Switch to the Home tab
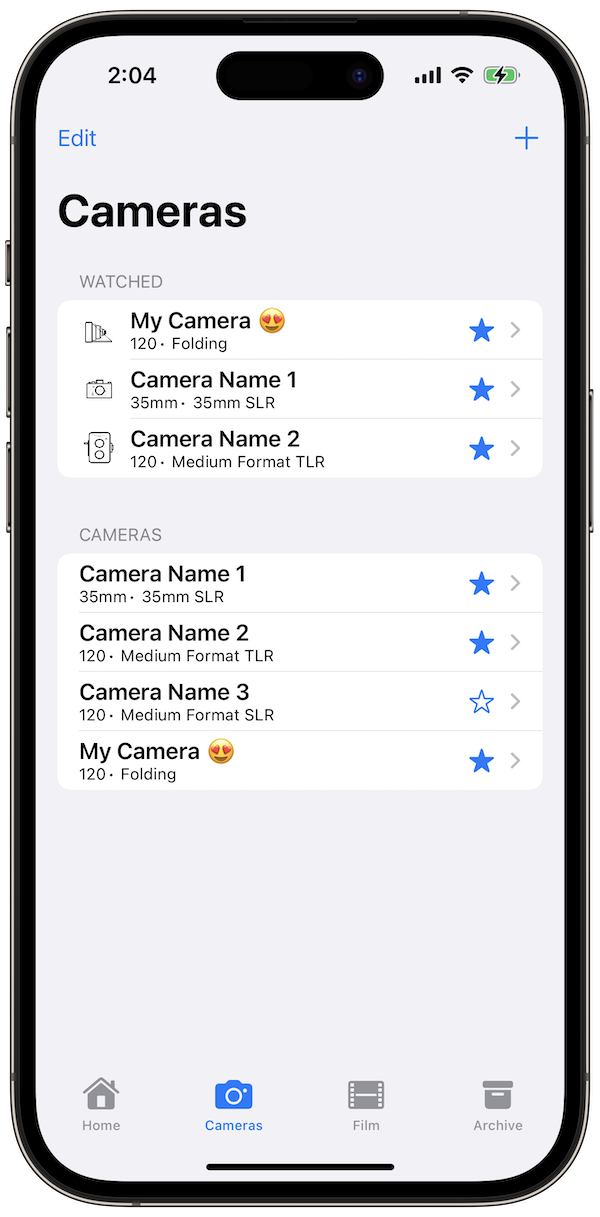The height and width of the screenshot is (1217, 600). pos(101,1105)
